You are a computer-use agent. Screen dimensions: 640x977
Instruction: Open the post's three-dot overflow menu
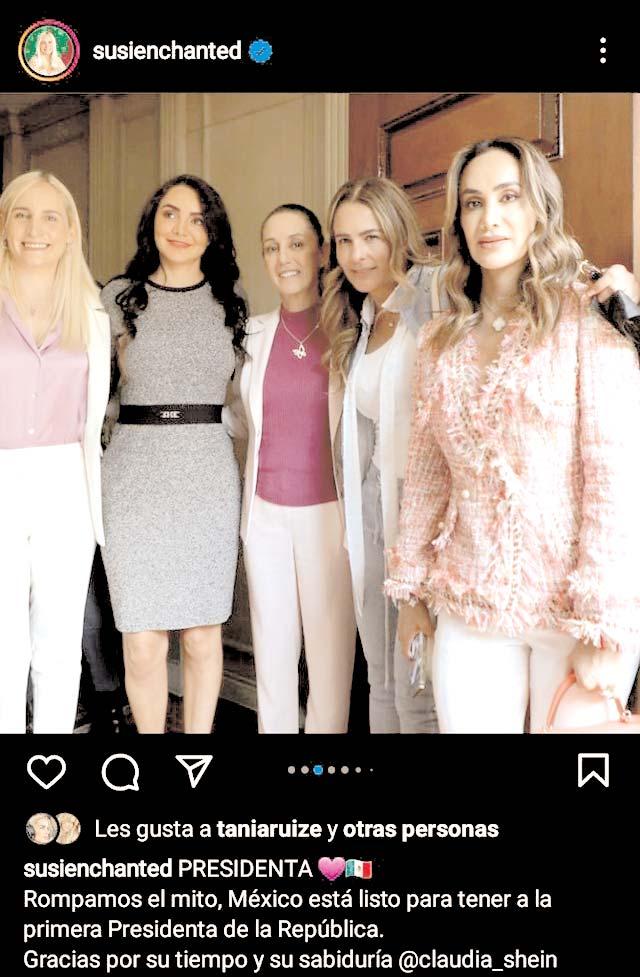coord(602,51)
